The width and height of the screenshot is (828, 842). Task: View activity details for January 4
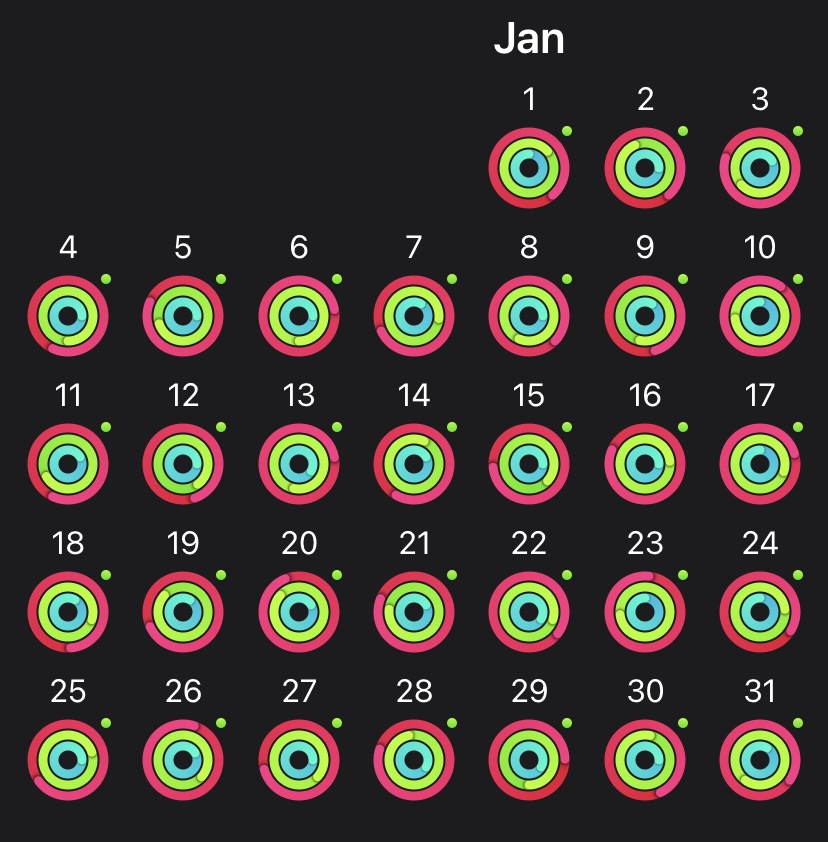pos(68,316)
